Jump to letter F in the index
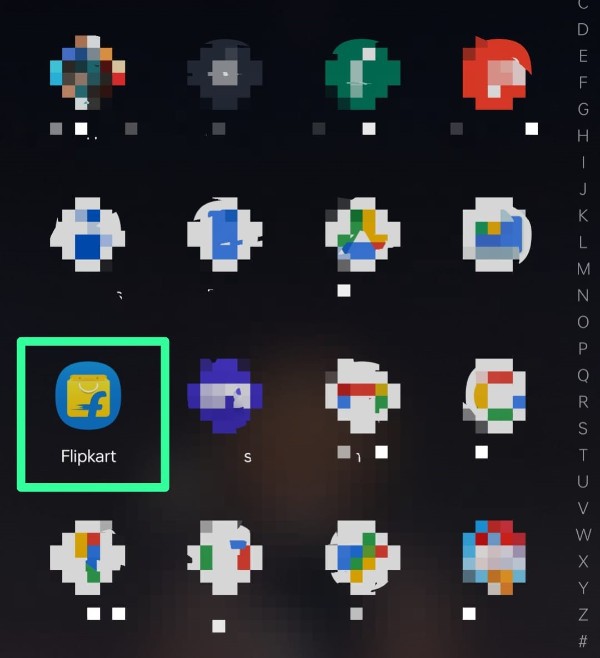600x658 pixels. pos(583,83)
